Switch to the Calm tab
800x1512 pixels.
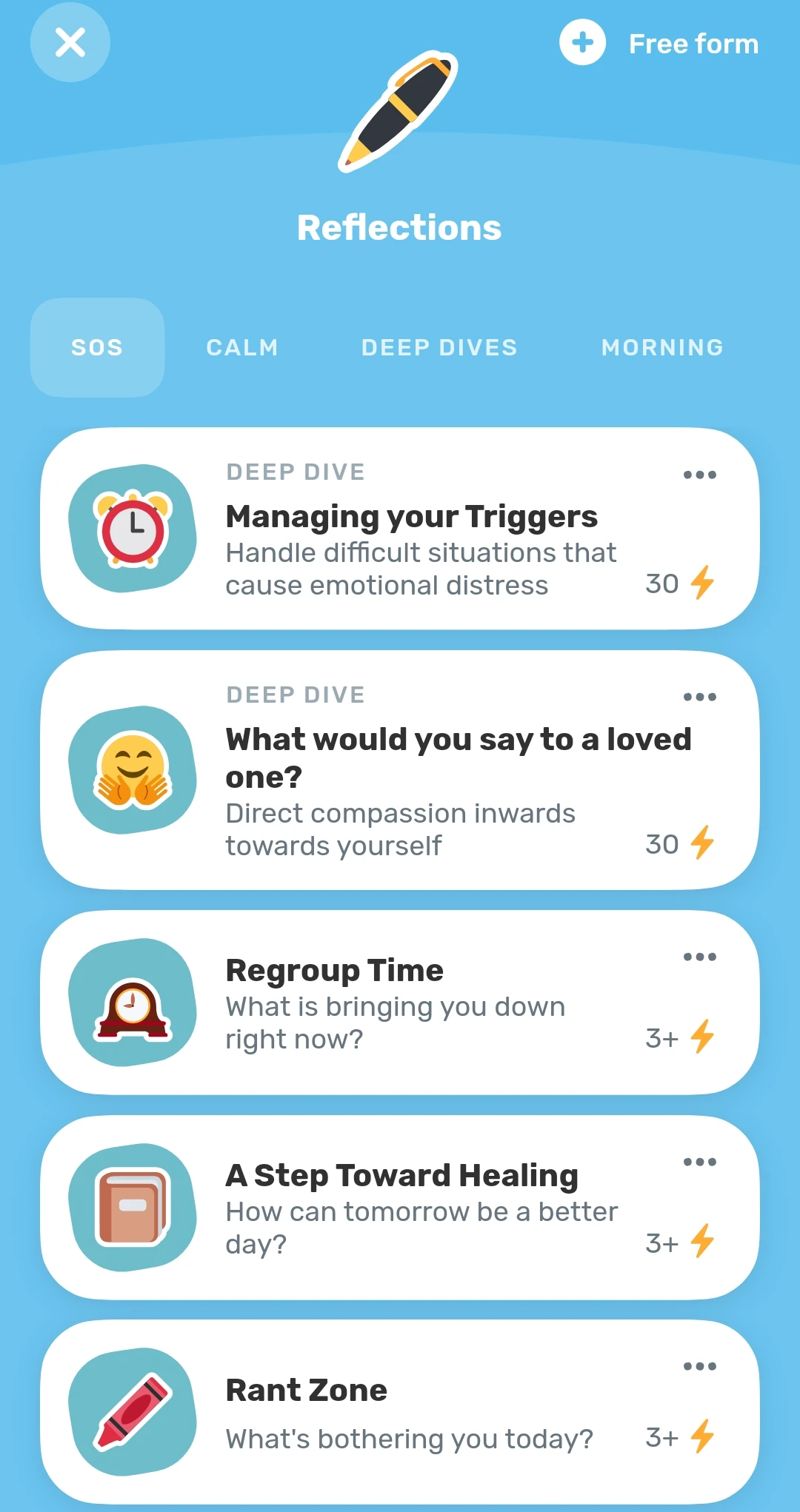pos(242,347)
